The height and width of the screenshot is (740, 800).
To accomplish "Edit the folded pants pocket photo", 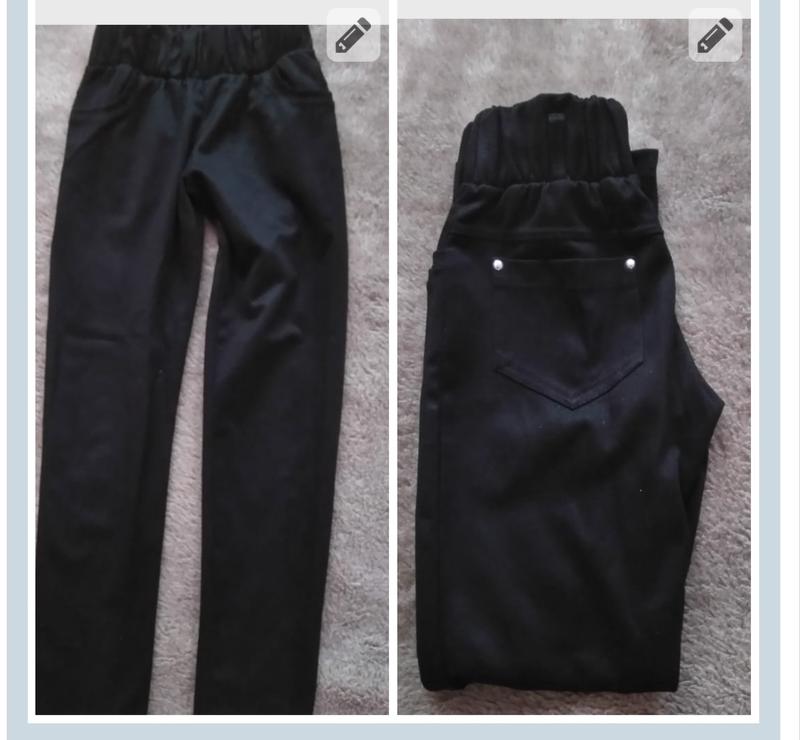I will pyautogui.click(x=715, y=36).
